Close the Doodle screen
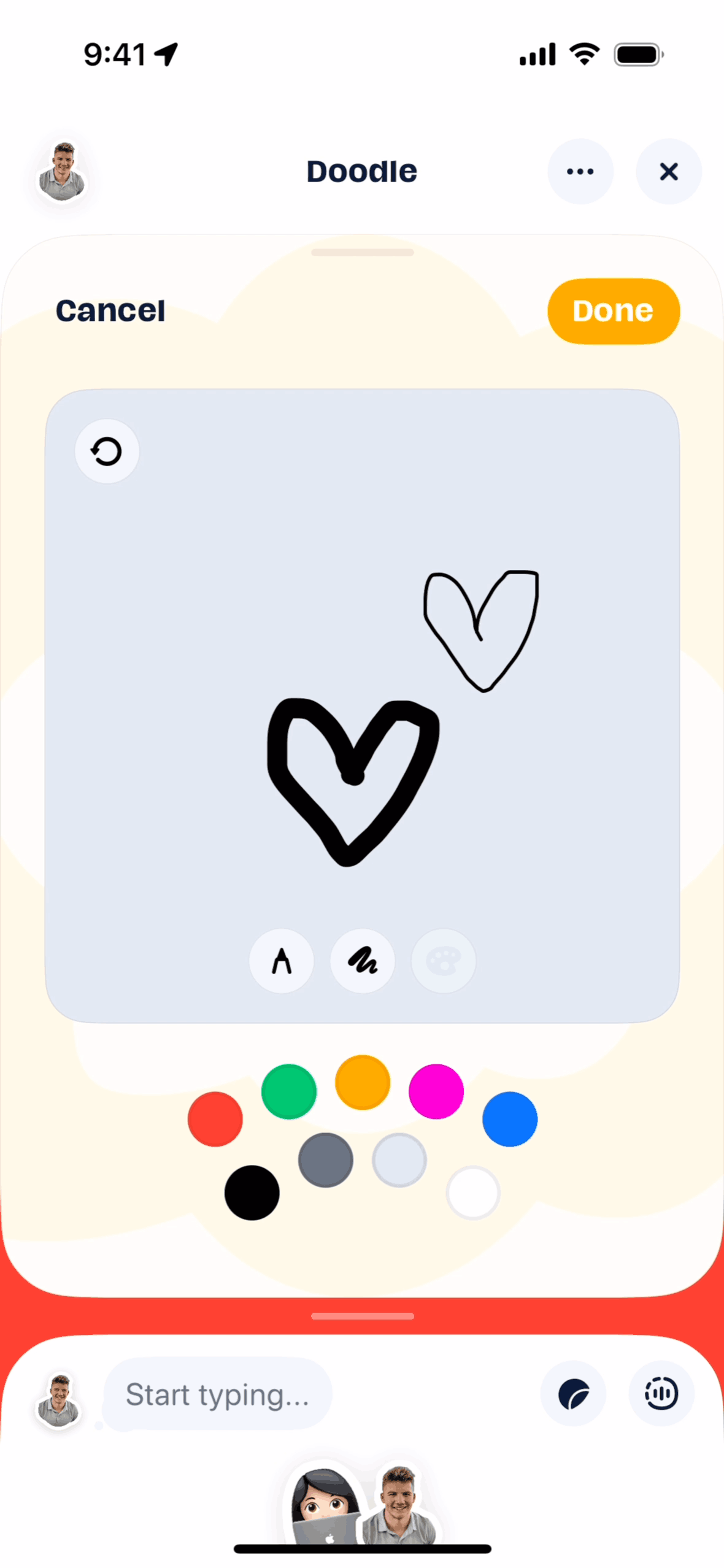The image size is (724, 1568). click(668, 171)
